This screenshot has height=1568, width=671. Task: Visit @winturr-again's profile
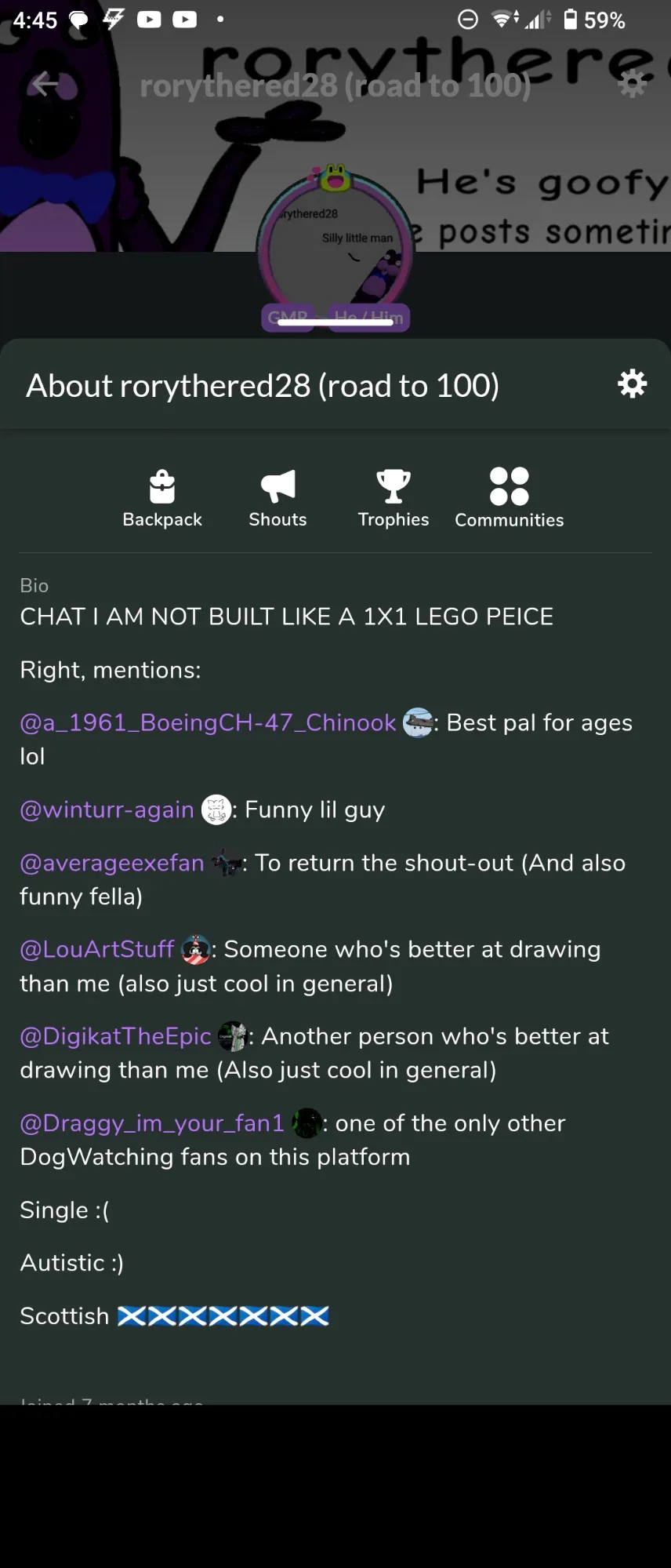click(x=107, y=809)
